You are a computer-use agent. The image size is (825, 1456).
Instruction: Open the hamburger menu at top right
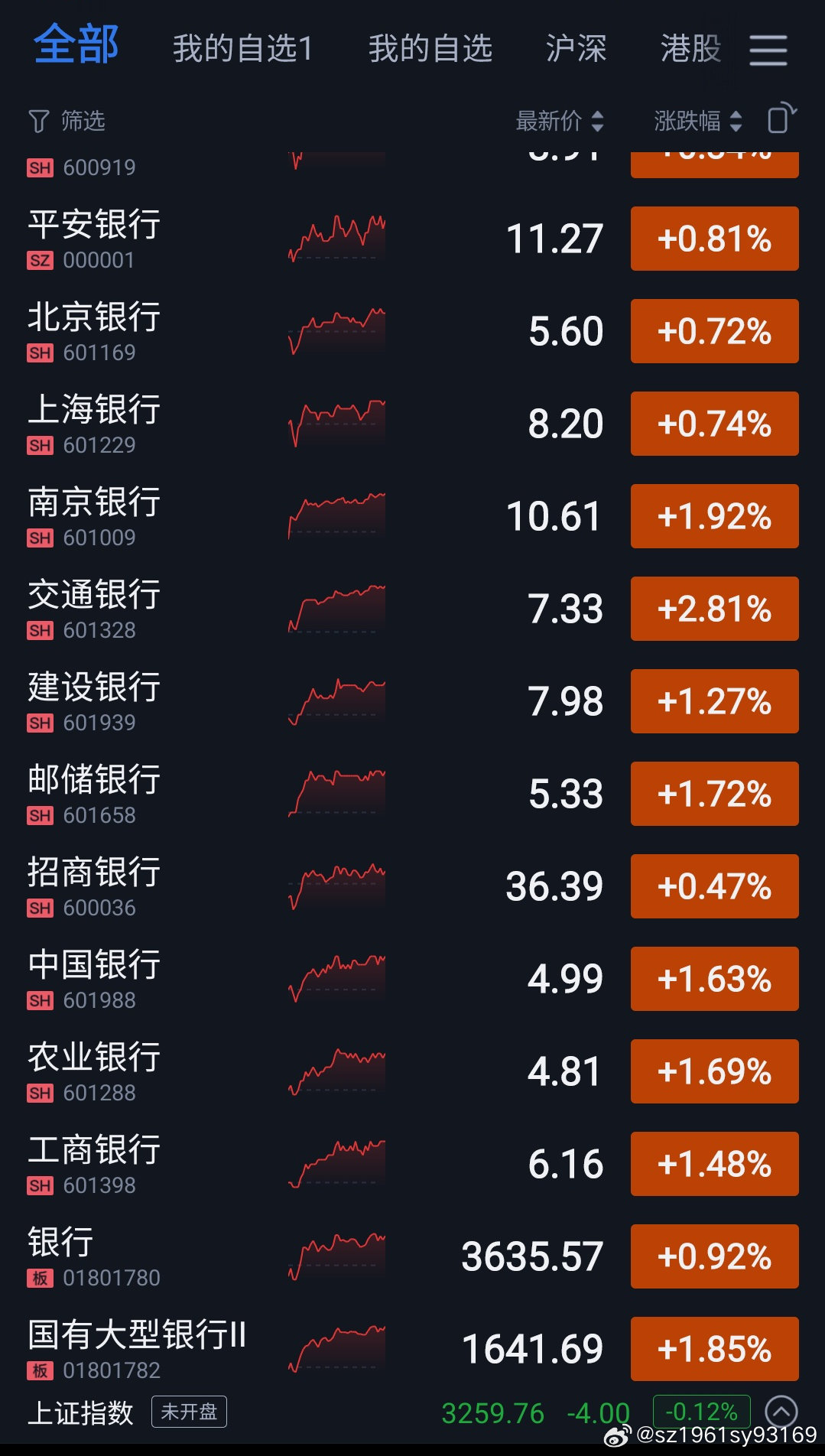[768, 49]
